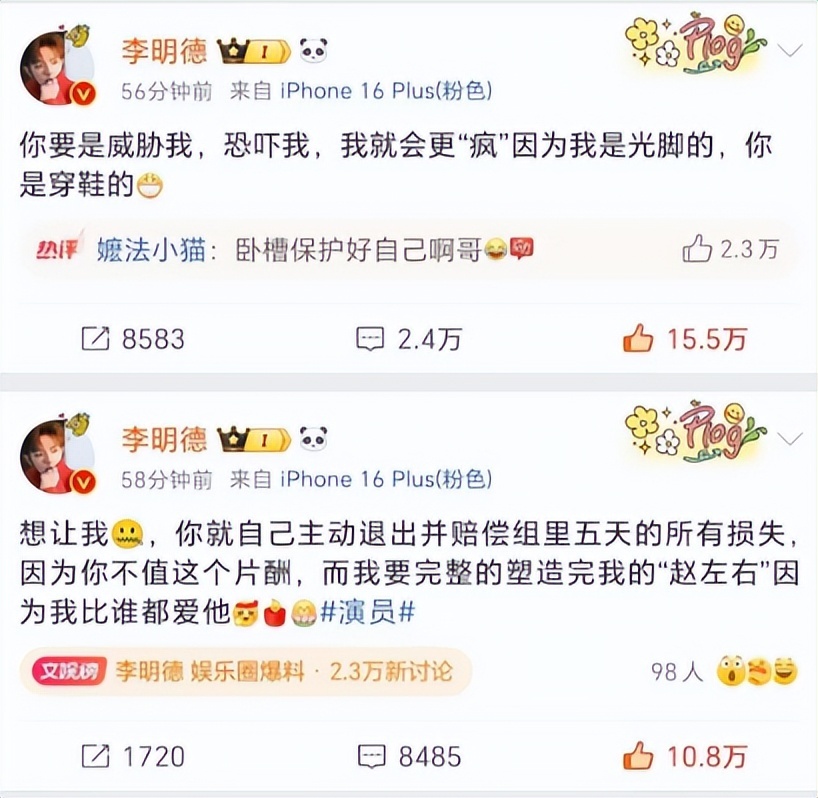Open 李明德's username on the 58分钟前 post
818x798 pixels.
[x=164, y=437]
